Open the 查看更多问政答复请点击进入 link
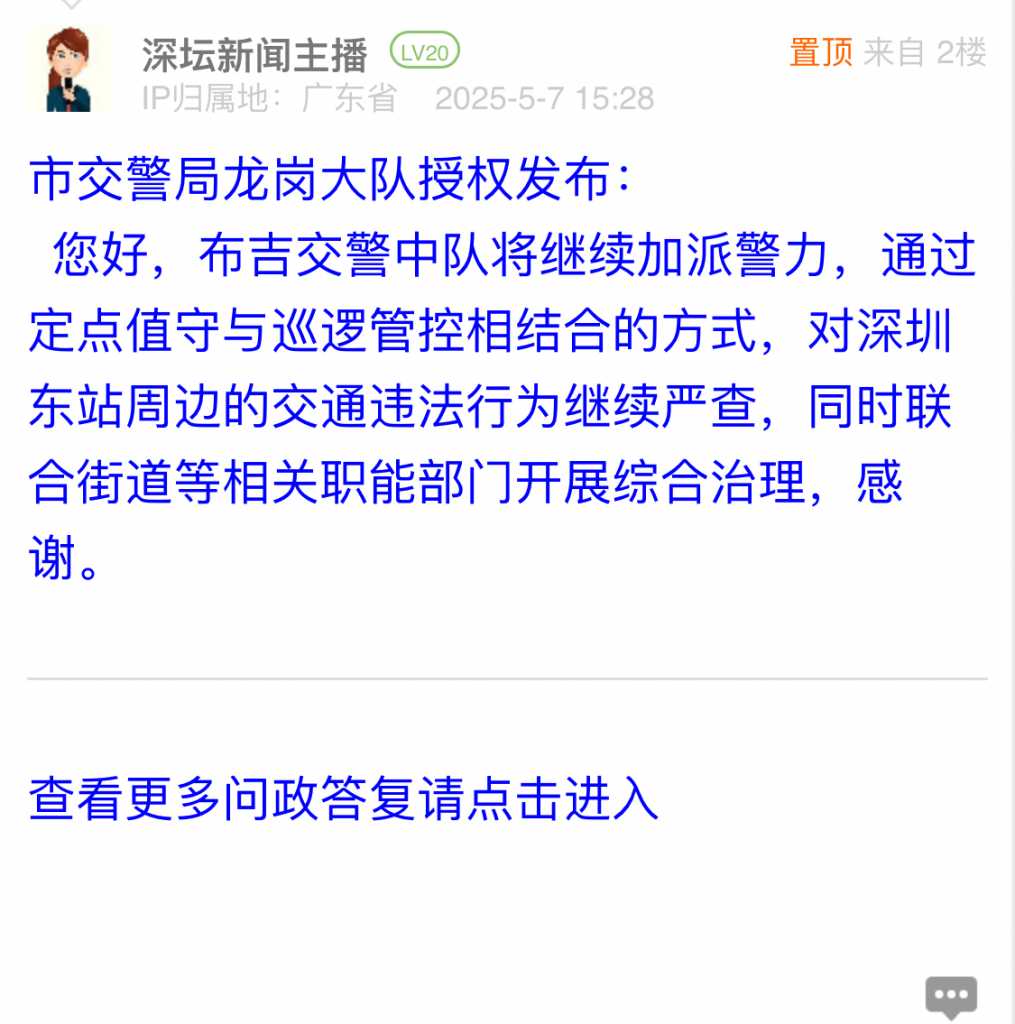Screen dimensions: 1015x1024 (343, 799)
